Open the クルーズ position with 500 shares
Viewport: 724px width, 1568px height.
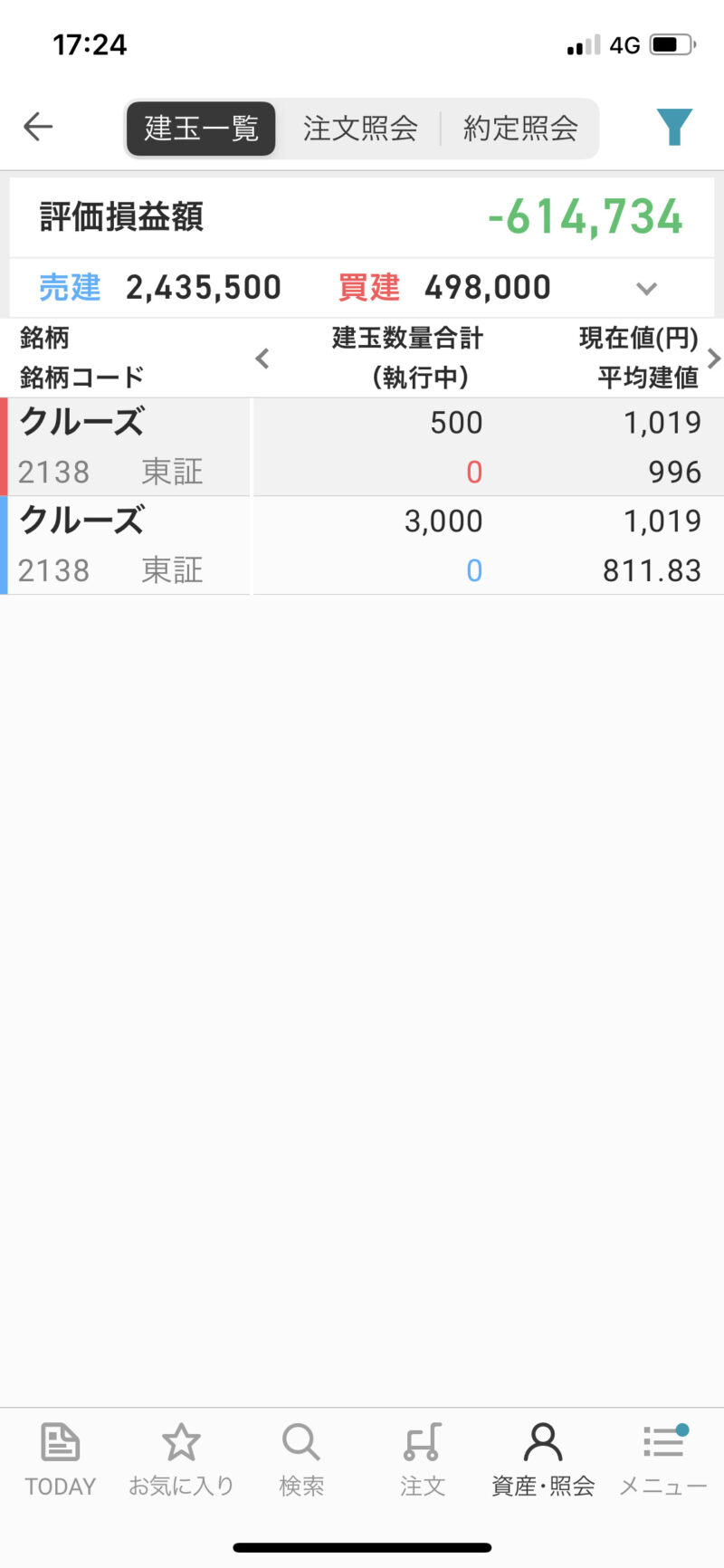click(x=362, y=446)
